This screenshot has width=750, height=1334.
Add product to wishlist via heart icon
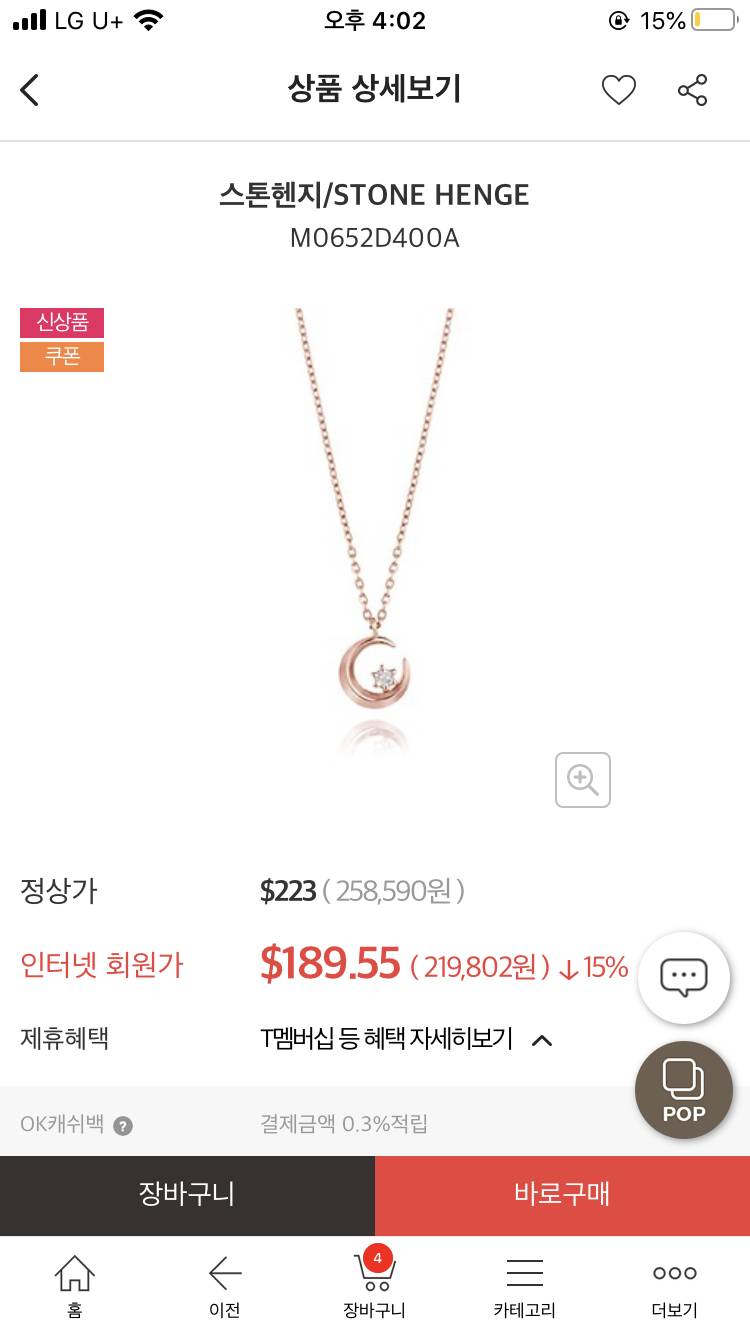[x=619, y=89]
